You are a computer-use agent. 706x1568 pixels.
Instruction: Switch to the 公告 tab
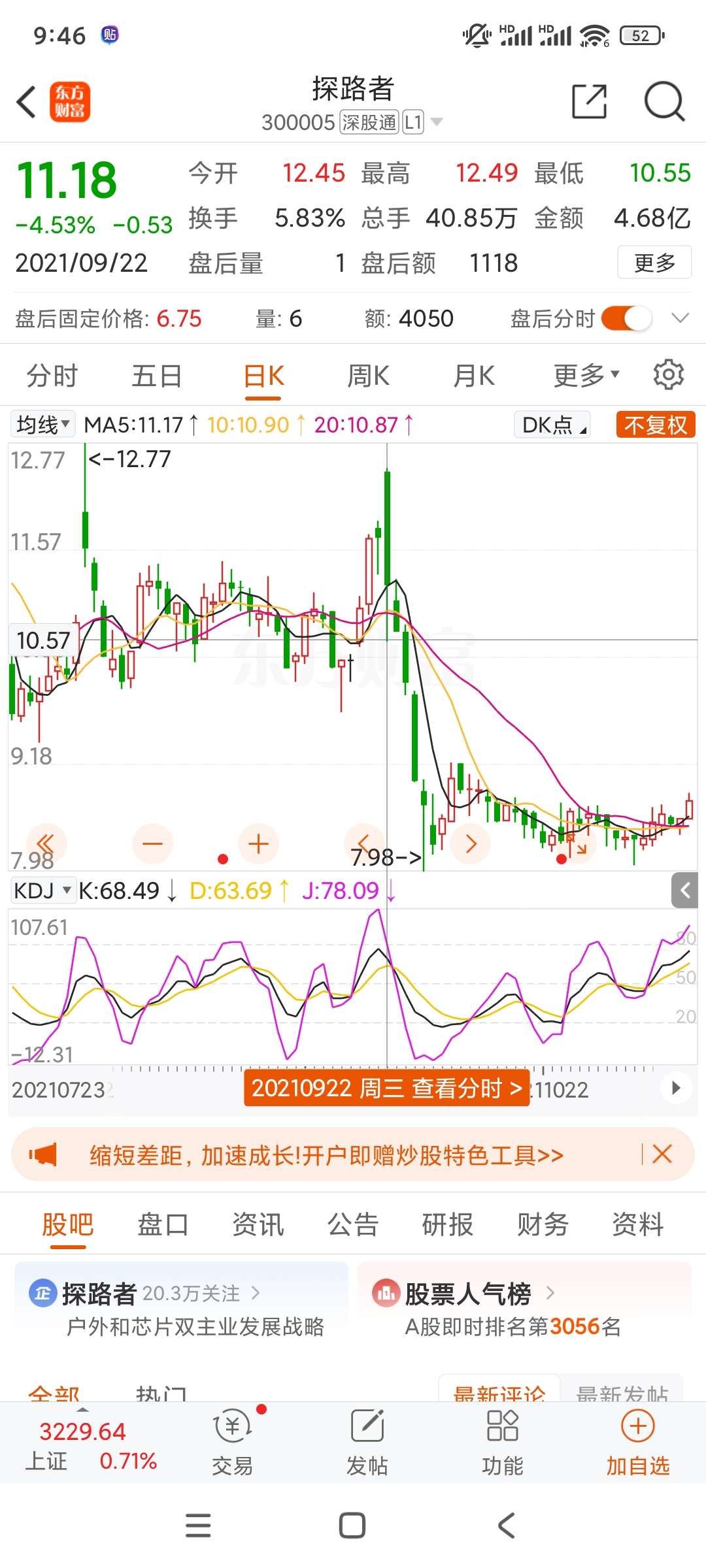(x=353, y=1224)
